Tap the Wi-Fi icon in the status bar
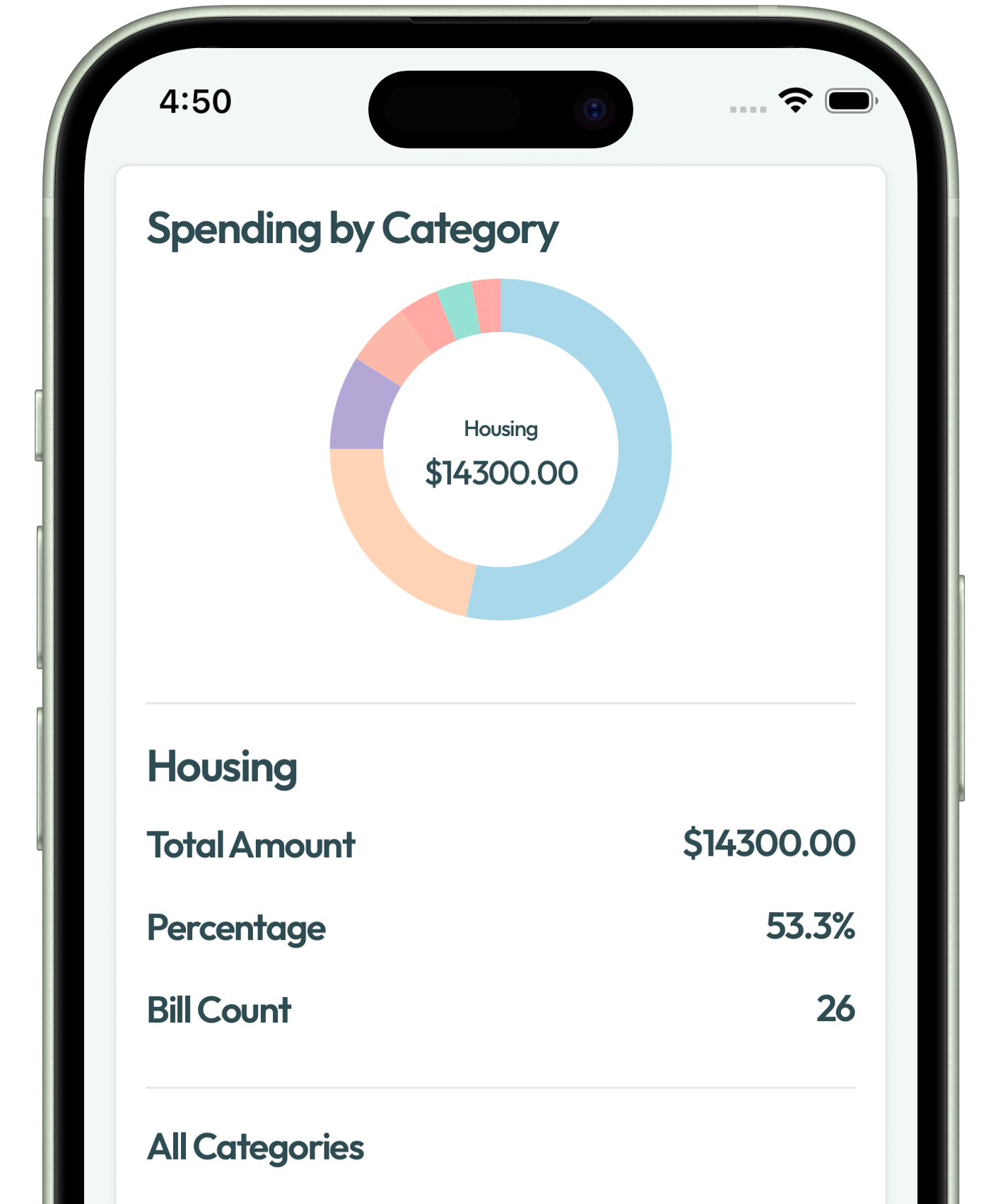 [793, 101]
